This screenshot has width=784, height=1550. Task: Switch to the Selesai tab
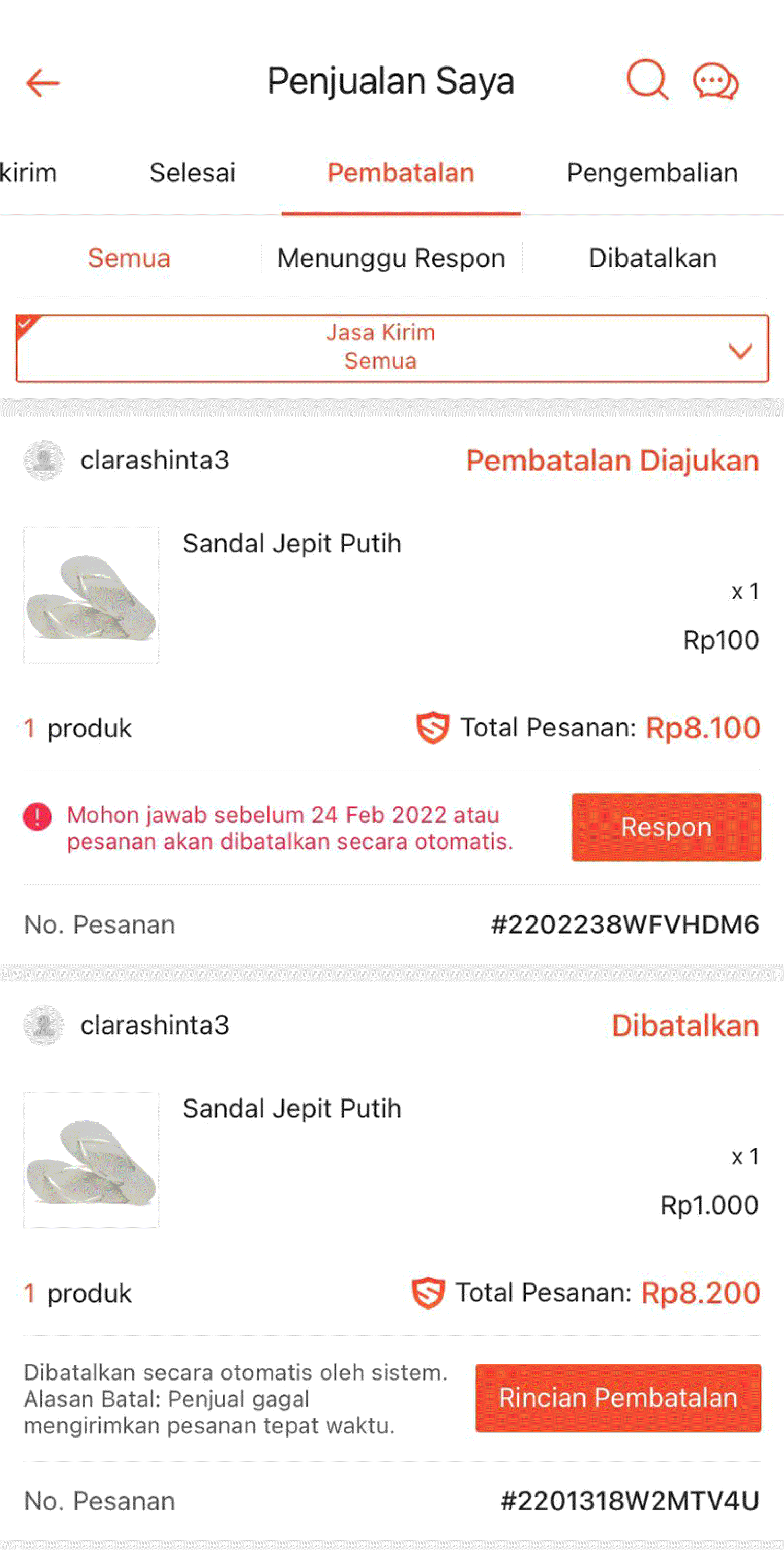click(192, 173)
